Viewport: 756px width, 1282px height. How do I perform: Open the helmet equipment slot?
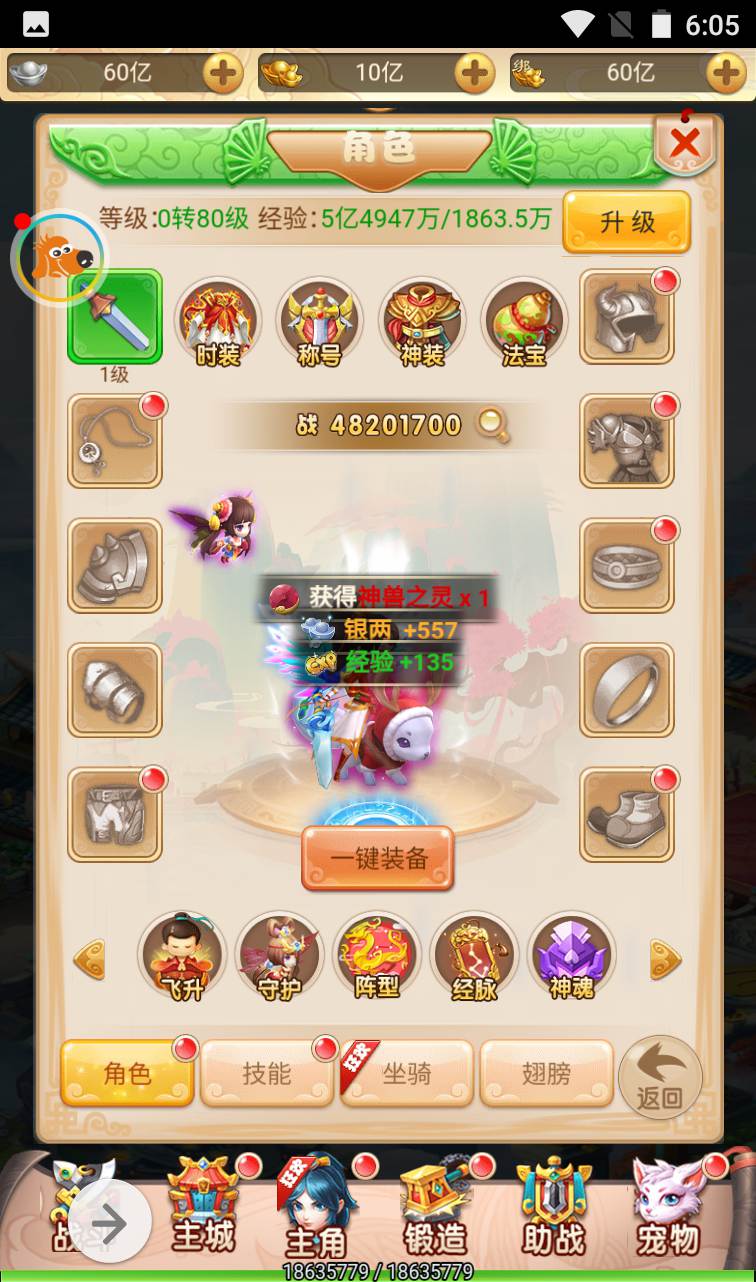click(626, 316)
